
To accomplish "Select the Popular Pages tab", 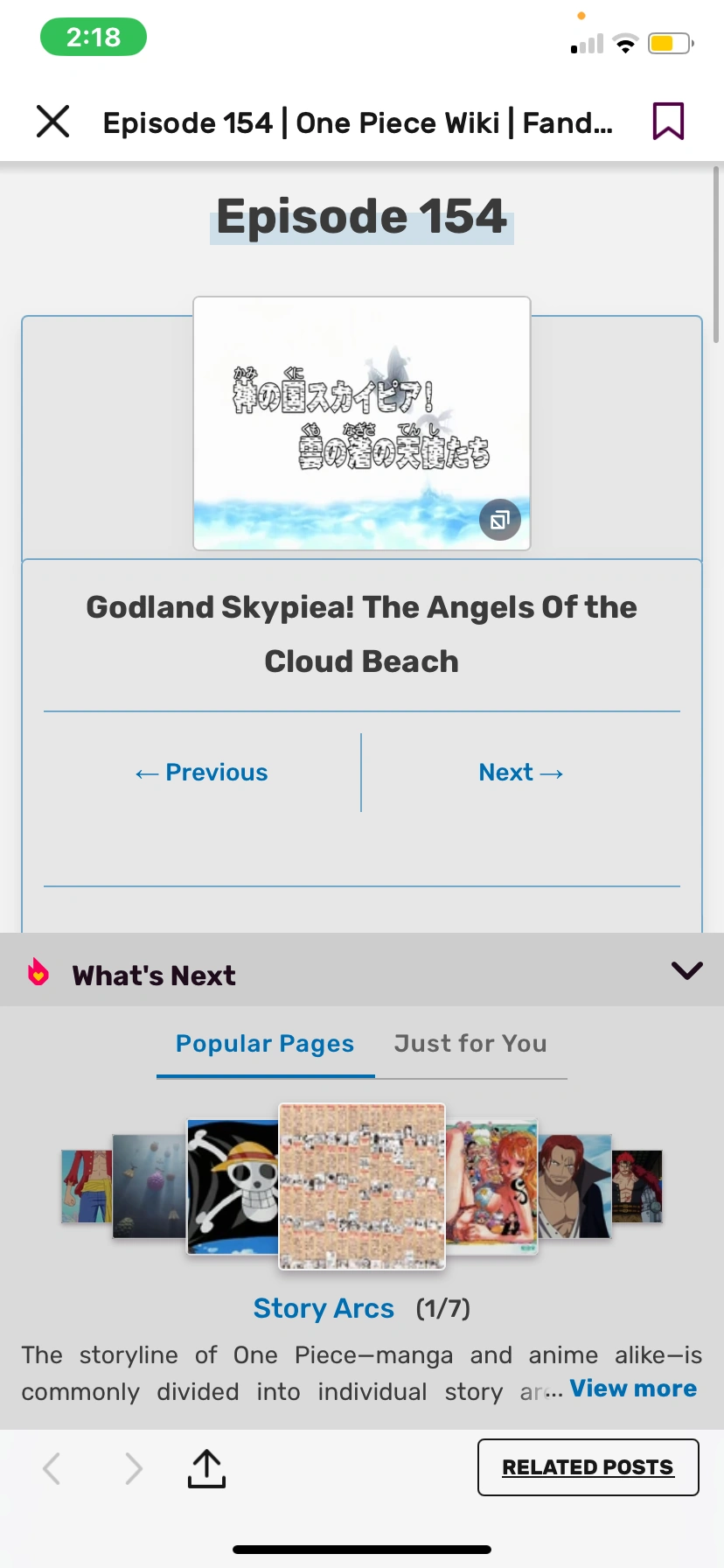I will coord(264,1043).
